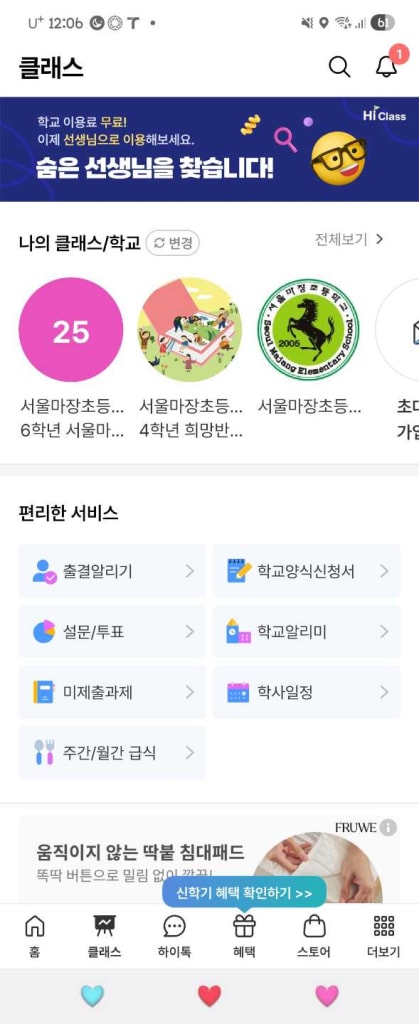Switch to the 홈 tab
This screenshot has height=1024, width=419.
[x=35, y=936]
